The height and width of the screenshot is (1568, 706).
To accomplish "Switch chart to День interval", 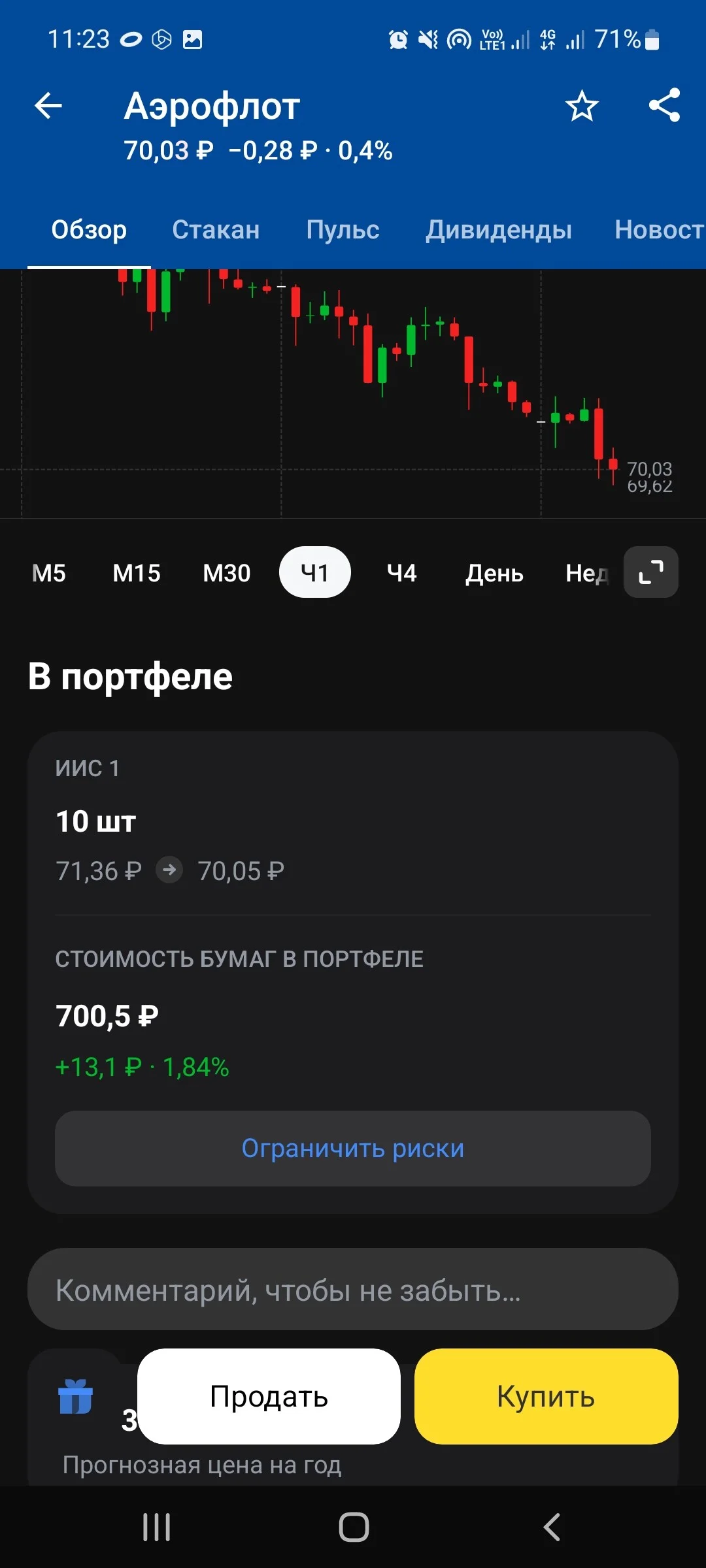I will 494,573.
